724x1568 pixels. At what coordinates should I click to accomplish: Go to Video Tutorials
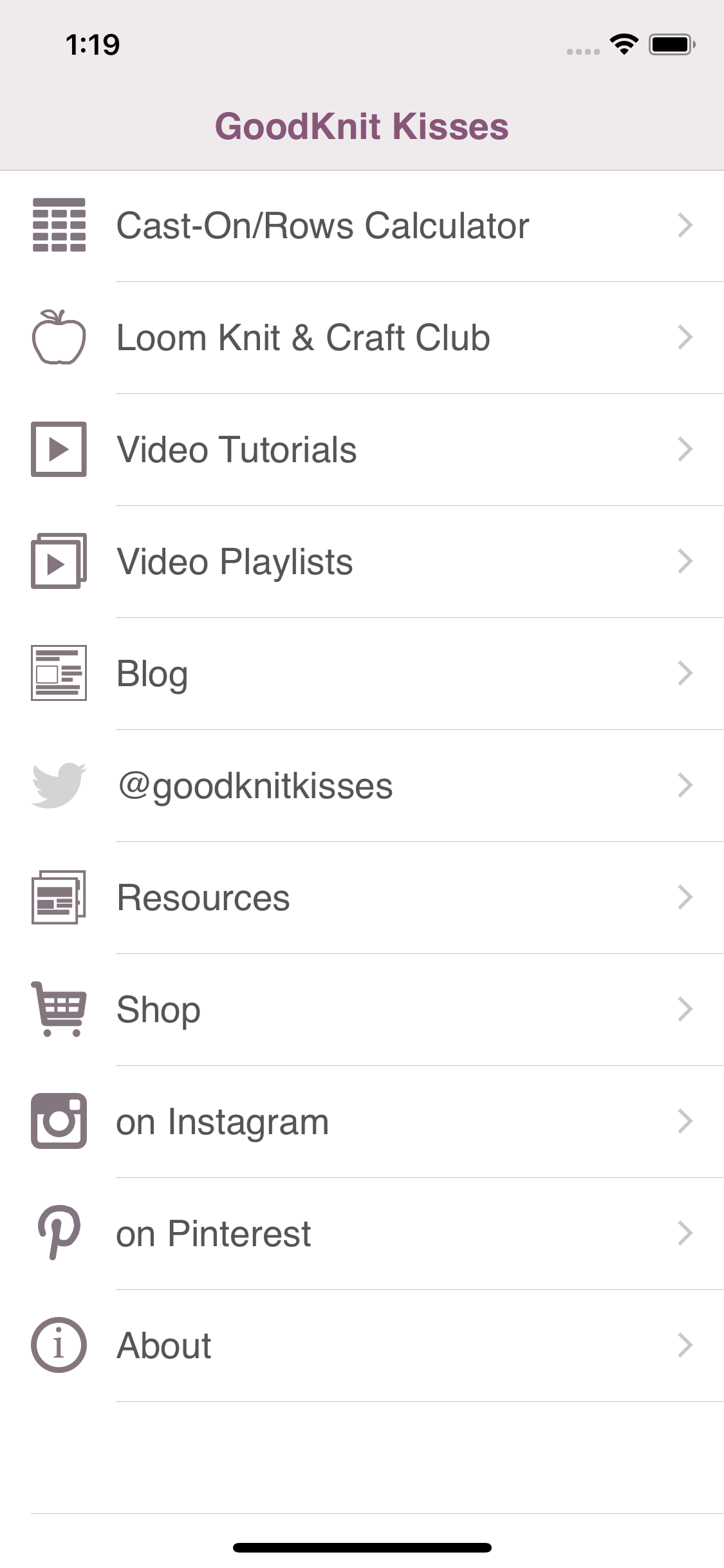click(x=362, y=450)
